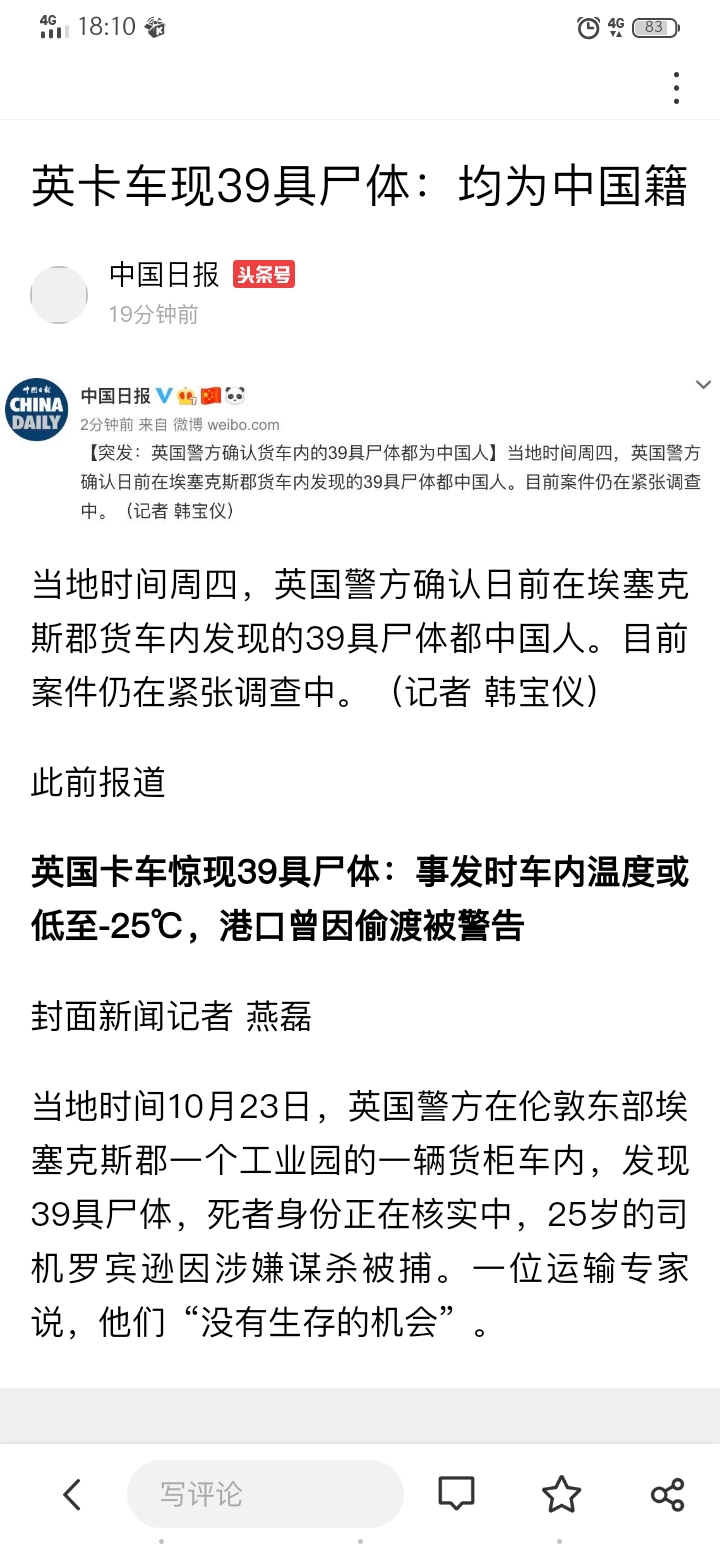The height and width of the screenshot is (1544, 720).
Task: Favorite this article with the star
Action: [561, 1494]
